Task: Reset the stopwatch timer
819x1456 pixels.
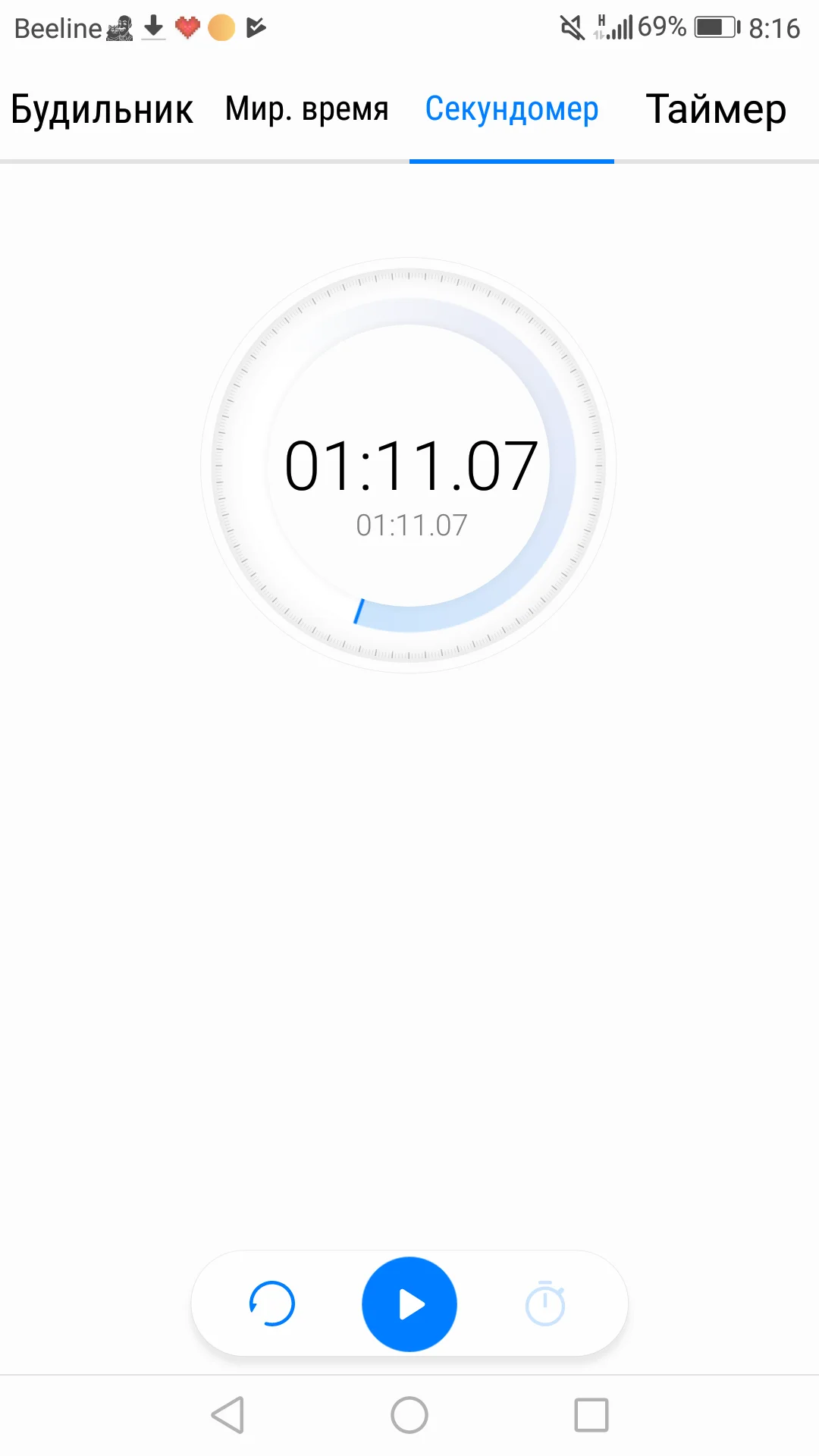Action: (271, 1304)
